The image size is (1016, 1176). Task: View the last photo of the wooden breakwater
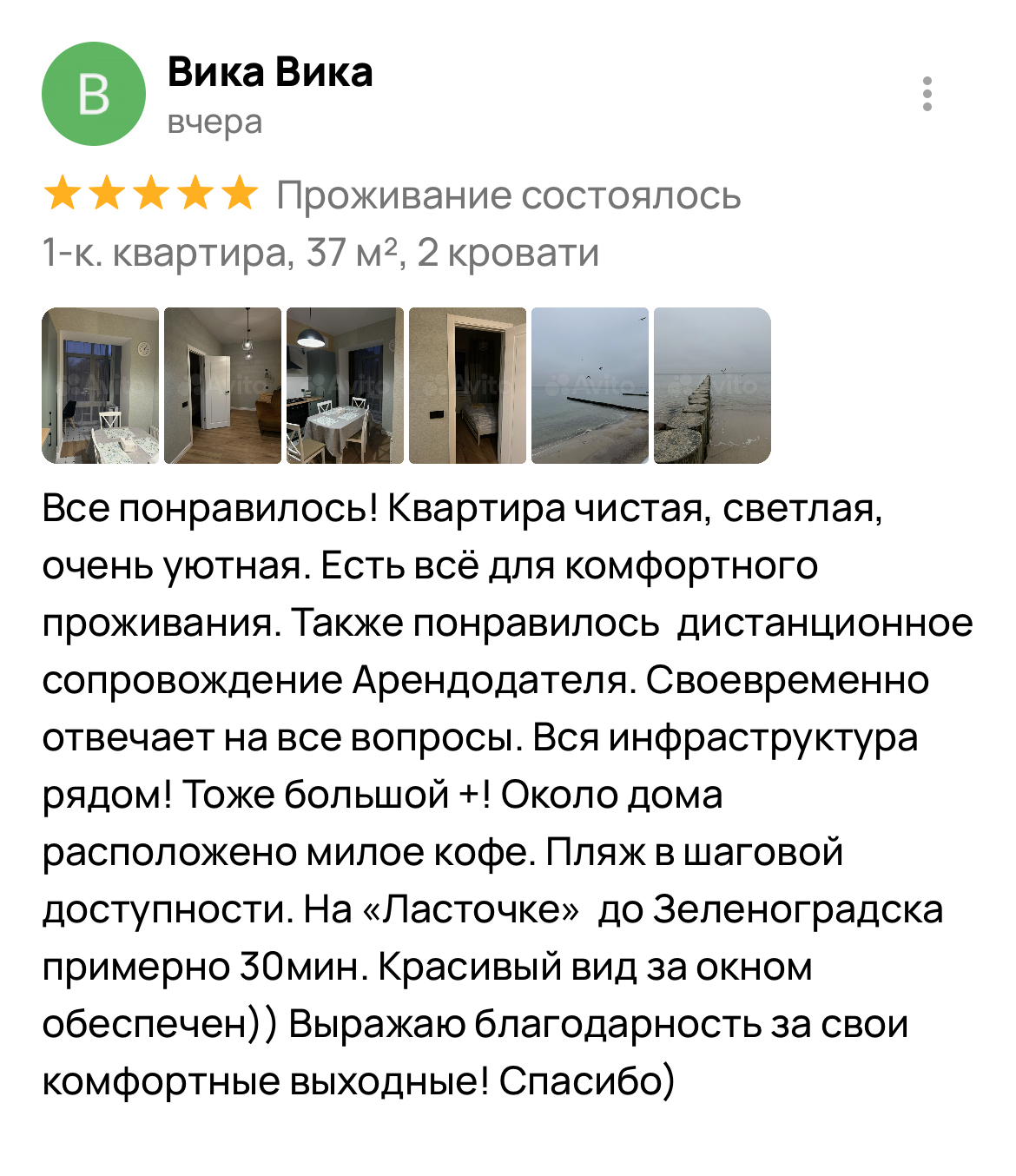pos(713,386)
